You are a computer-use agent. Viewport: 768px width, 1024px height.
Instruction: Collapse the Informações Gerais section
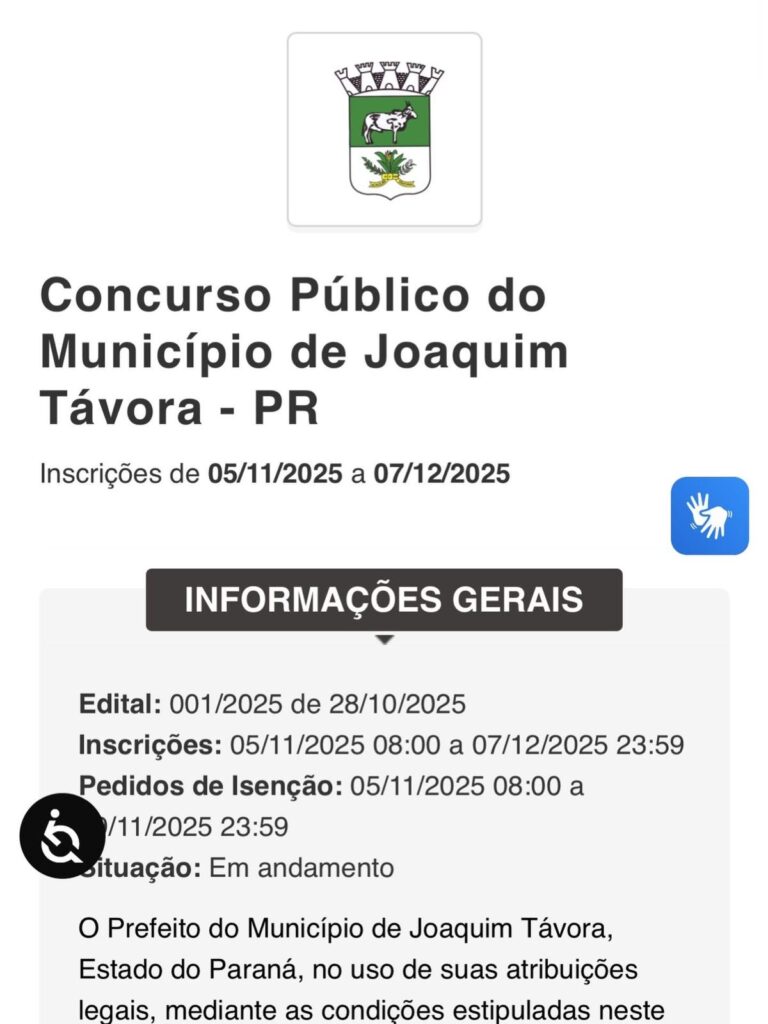tap(384, 600)
